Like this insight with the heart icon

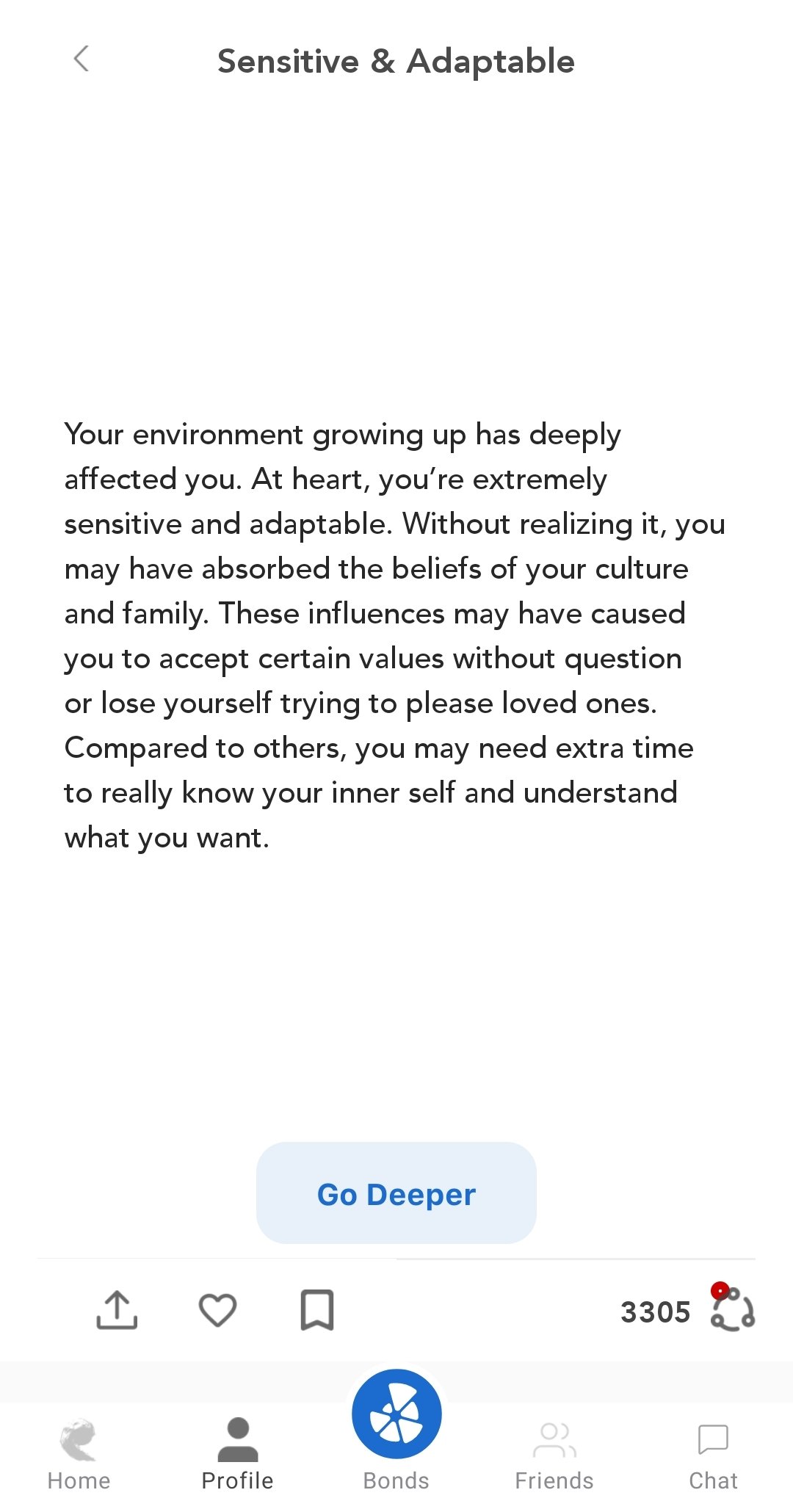click(217, 1310)
